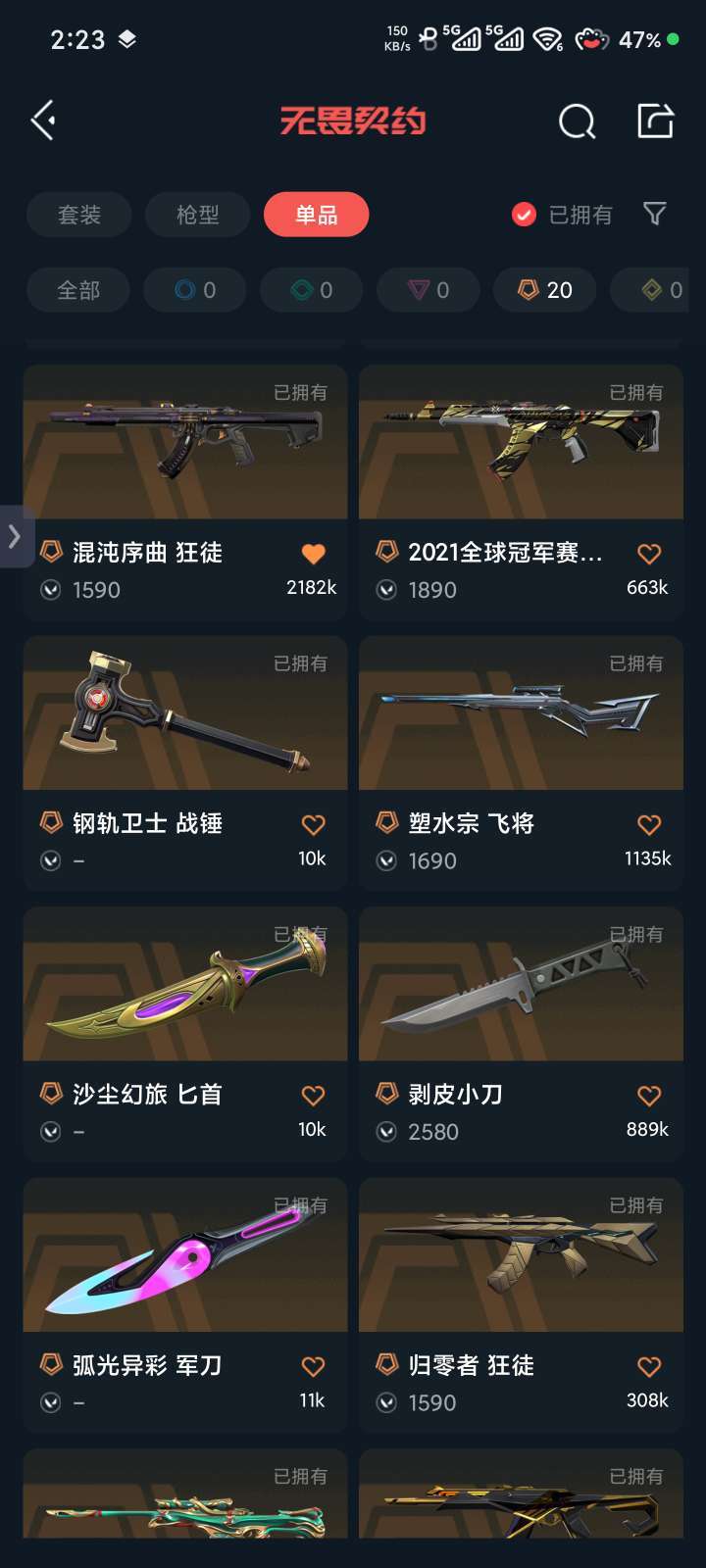Open the search function
This screenshot has height=1568, width=706.
pyautogui.click(x=577, y=120)
